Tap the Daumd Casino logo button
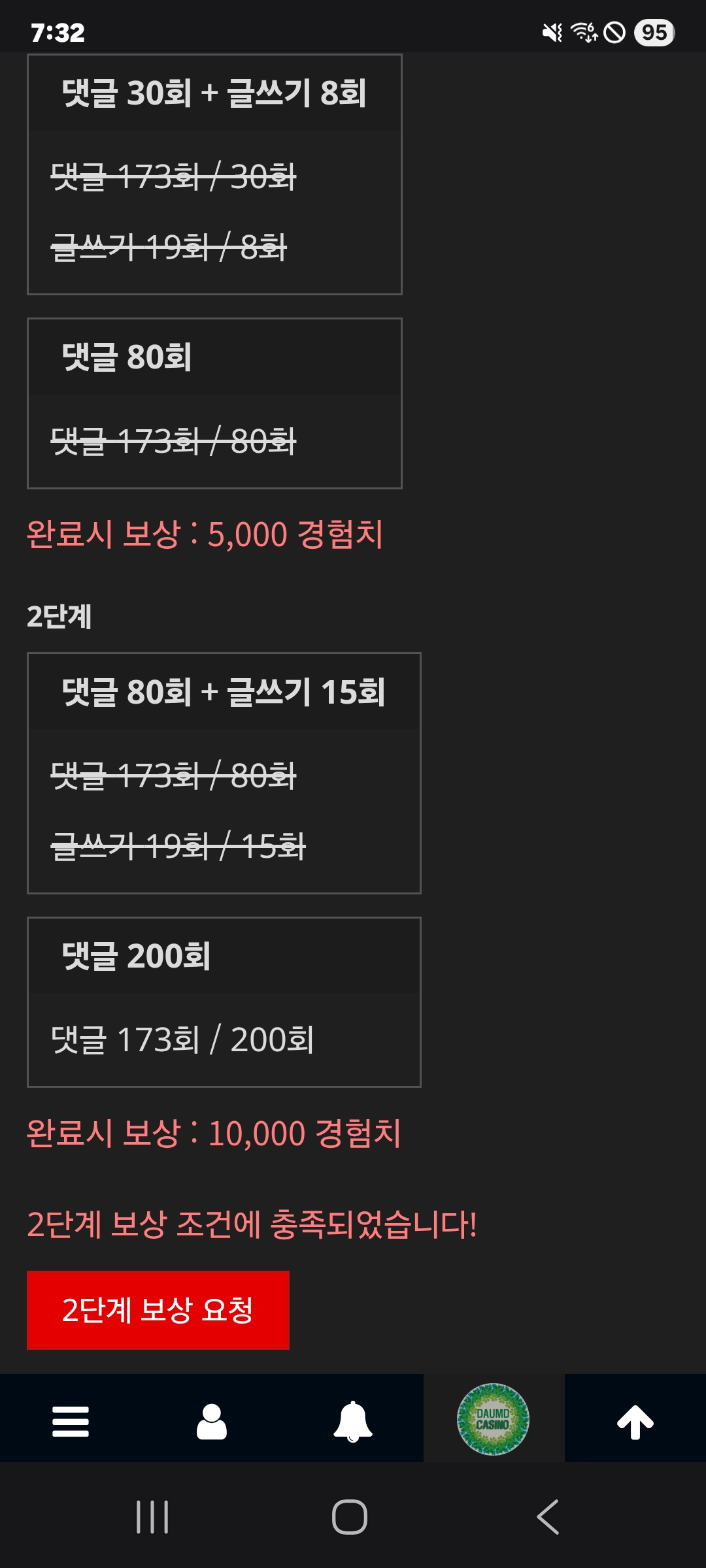The width and height of the screenshot is (706, 1568). (493, 1419)
